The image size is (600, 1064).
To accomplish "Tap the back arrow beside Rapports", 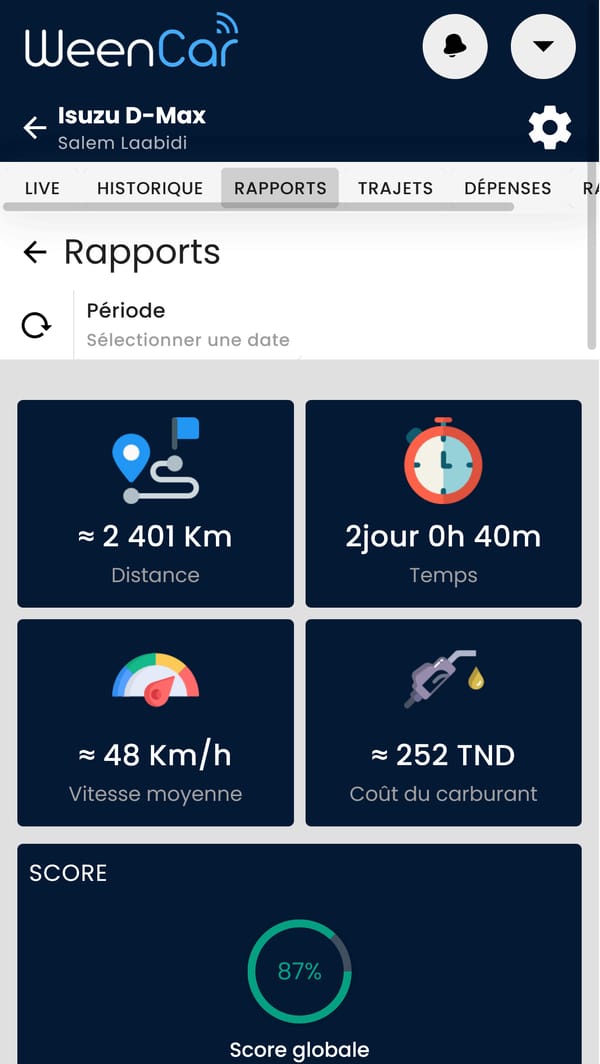I will point(35,252).
